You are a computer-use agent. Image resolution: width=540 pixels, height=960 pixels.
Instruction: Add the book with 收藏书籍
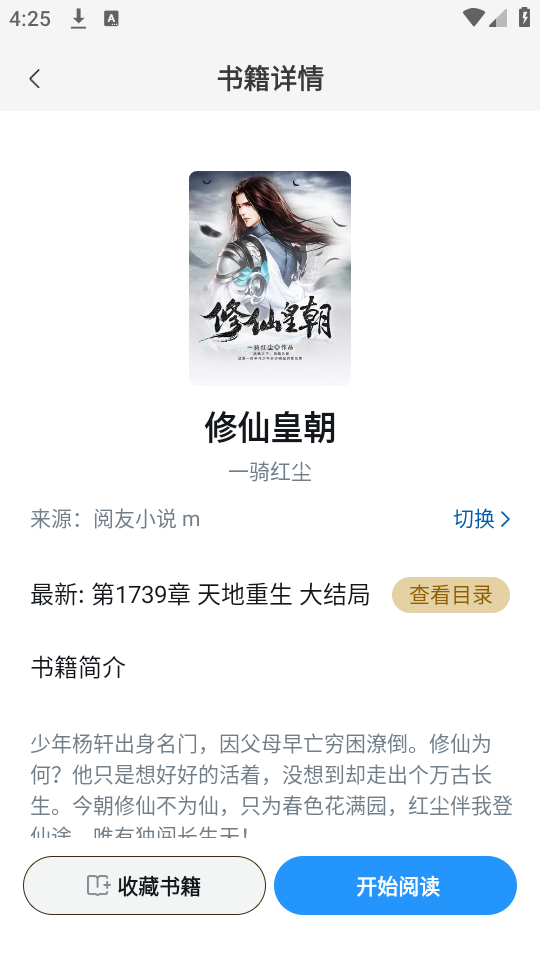[144, 885]
